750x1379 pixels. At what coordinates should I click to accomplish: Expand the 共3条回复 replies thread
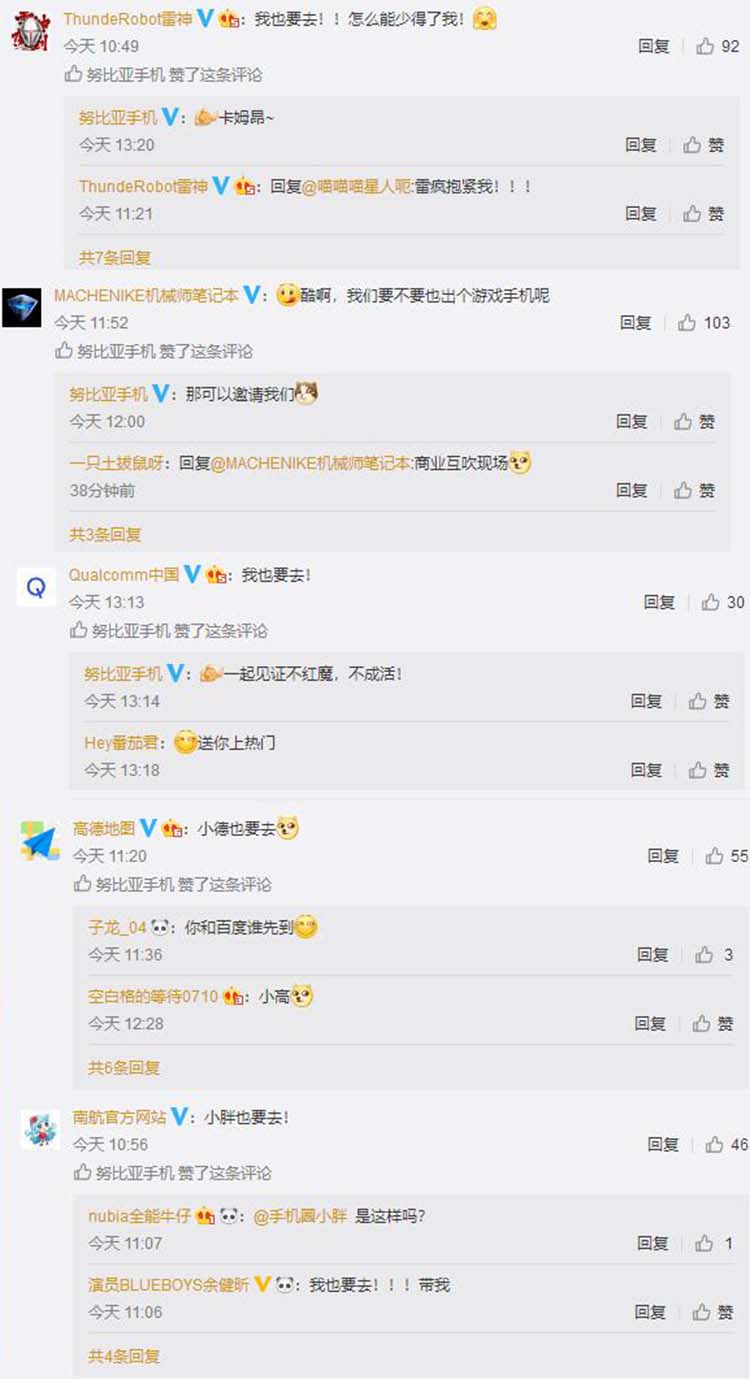pos(105,535)
